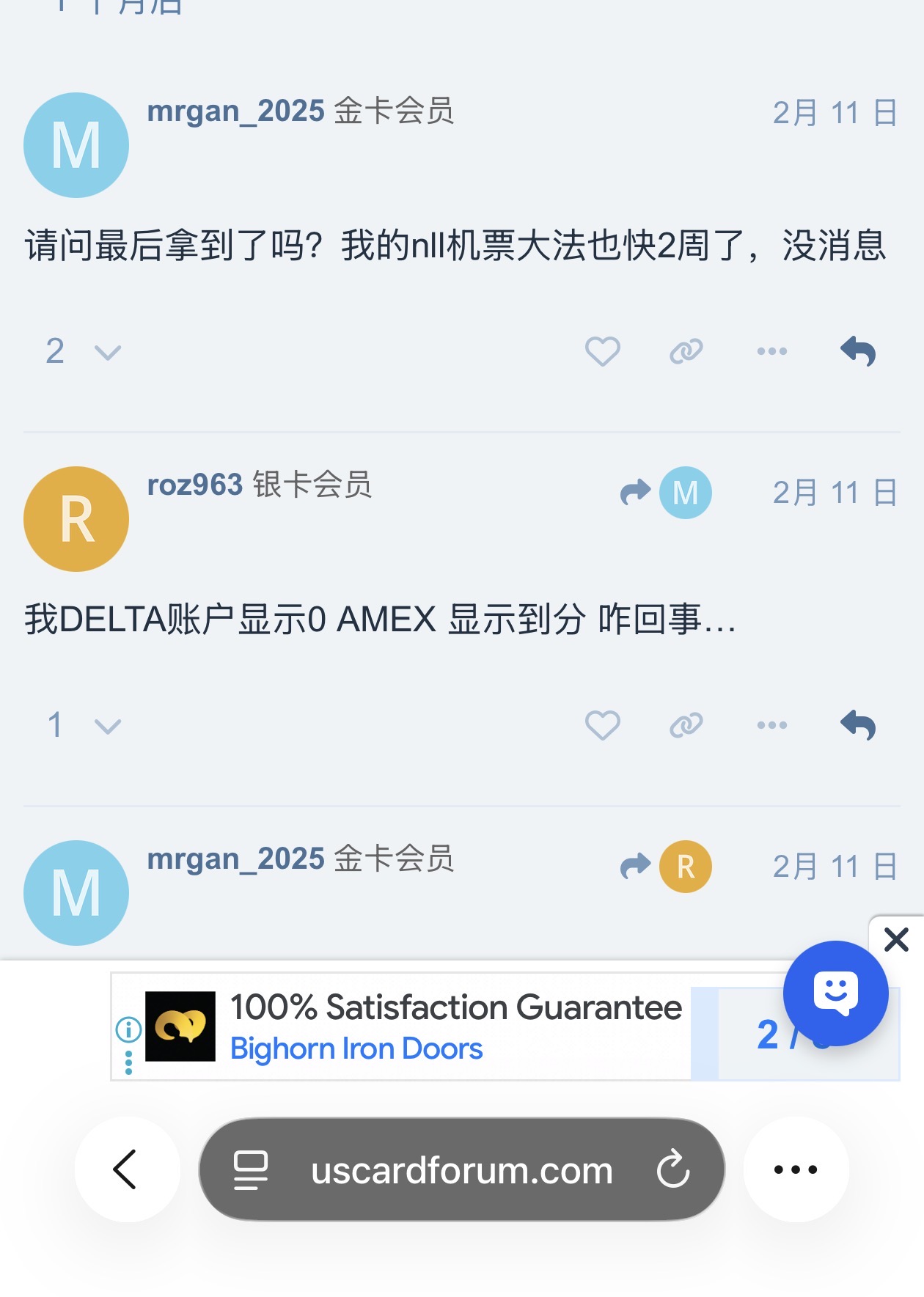Screen dimensions: 924x1297
Task: Like roz963's DELTA account post
Action: tap(602, 726)
